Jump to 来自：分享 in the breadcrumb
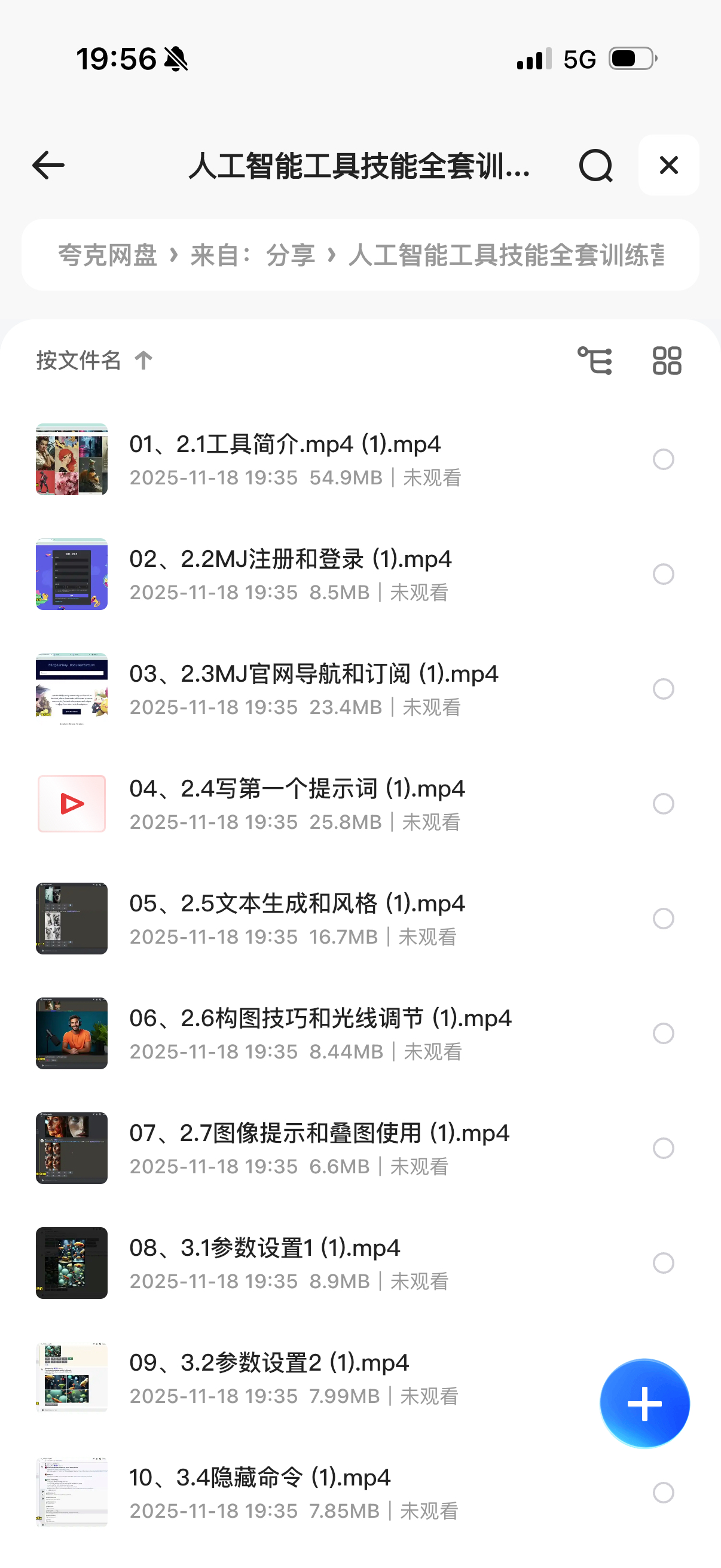This screenshot has height=1568, width=721. click(252, 255)
